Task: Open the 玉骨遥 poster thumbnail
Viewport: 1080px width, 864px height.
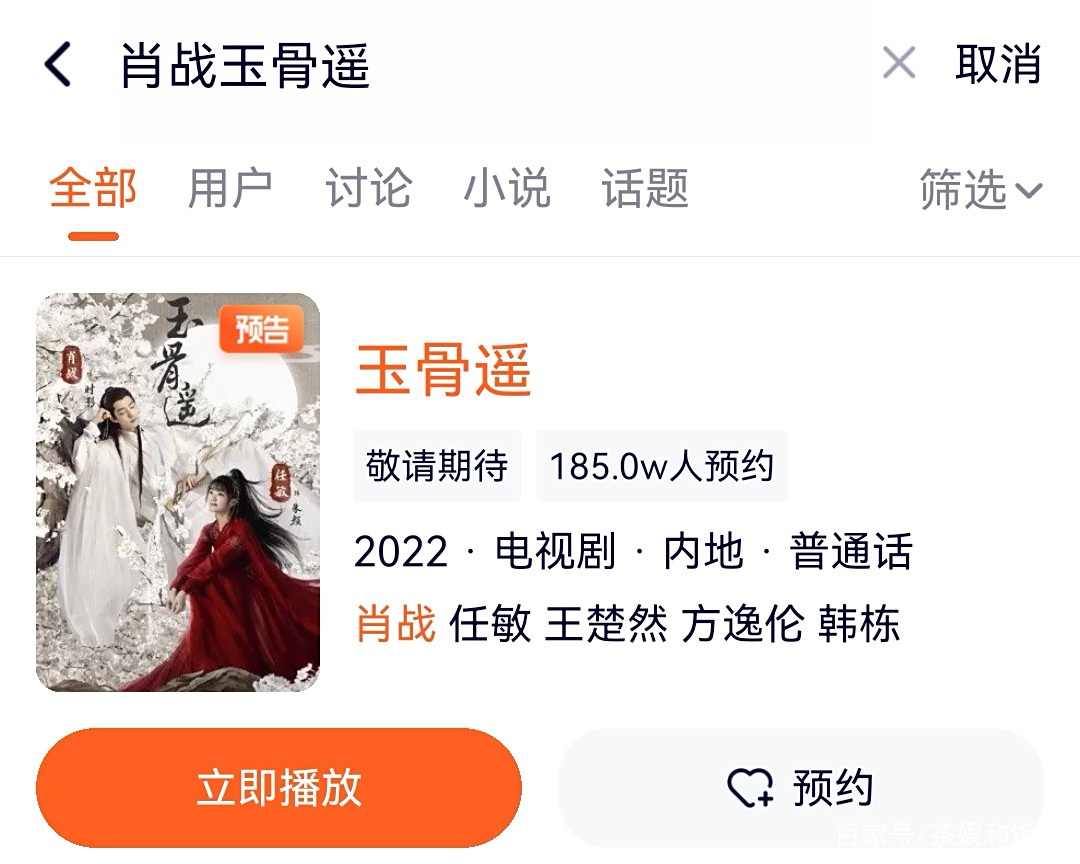Action: [178, 492]
